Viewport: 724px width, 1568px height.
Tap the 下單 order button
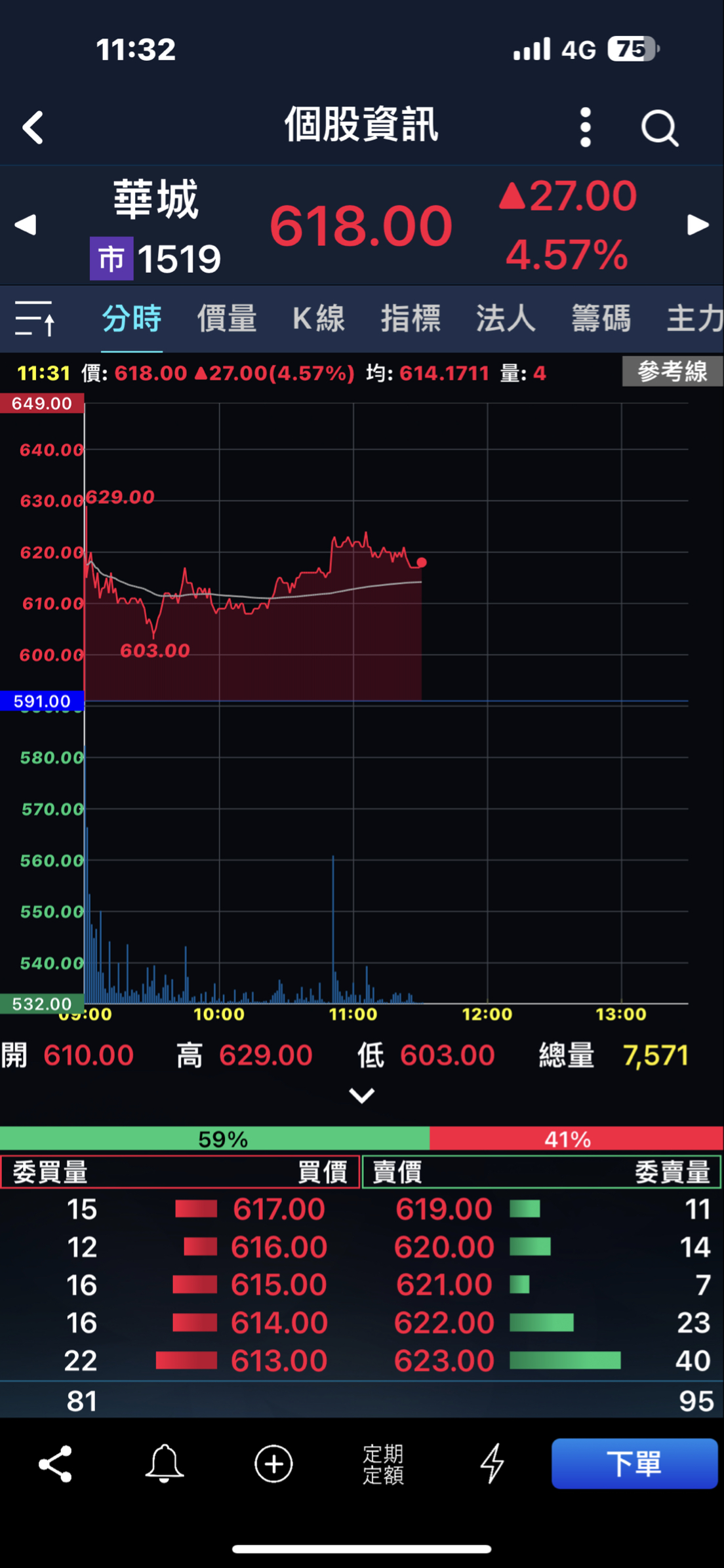coord(634,1464)
